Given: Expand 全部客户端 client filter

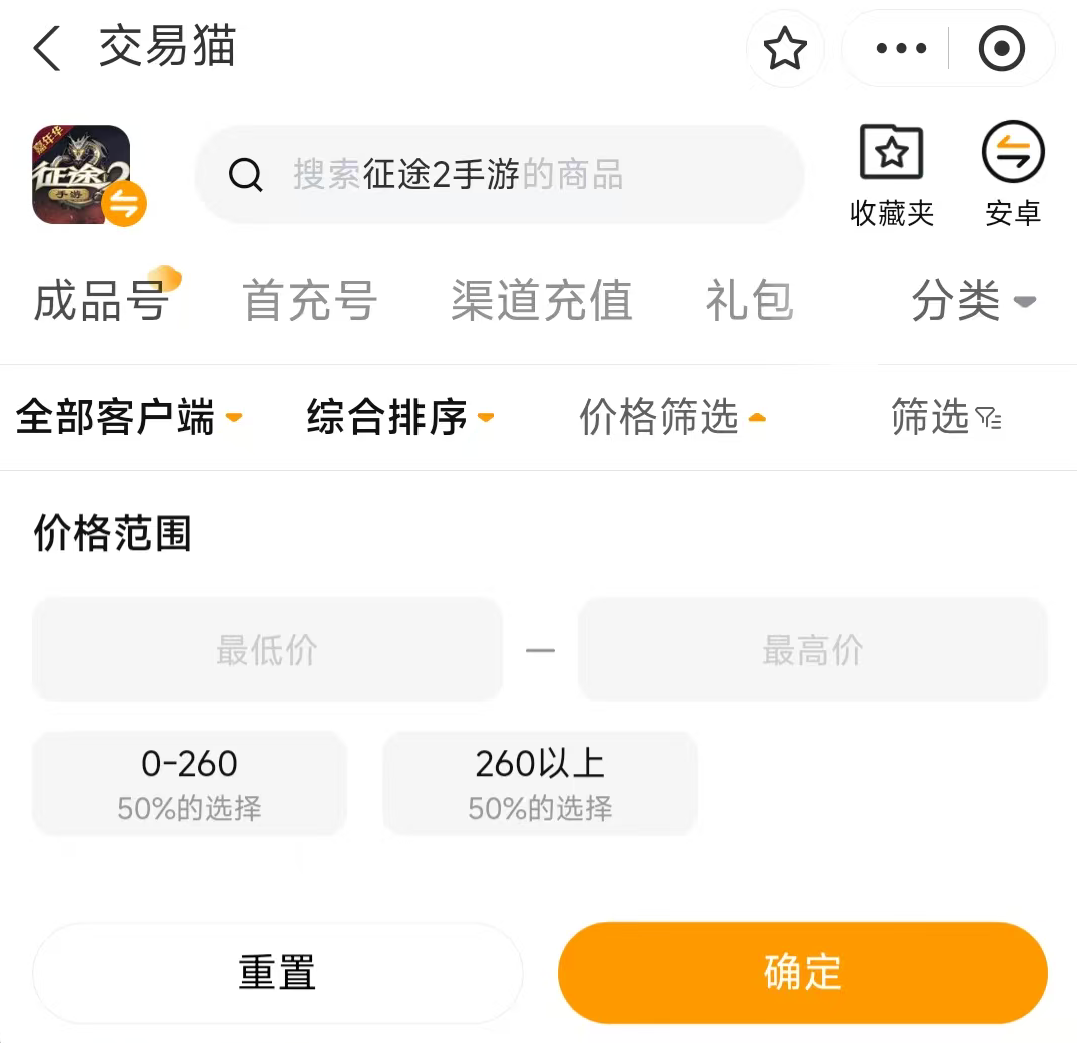Looking at the screenshot, I should [128, 417].
